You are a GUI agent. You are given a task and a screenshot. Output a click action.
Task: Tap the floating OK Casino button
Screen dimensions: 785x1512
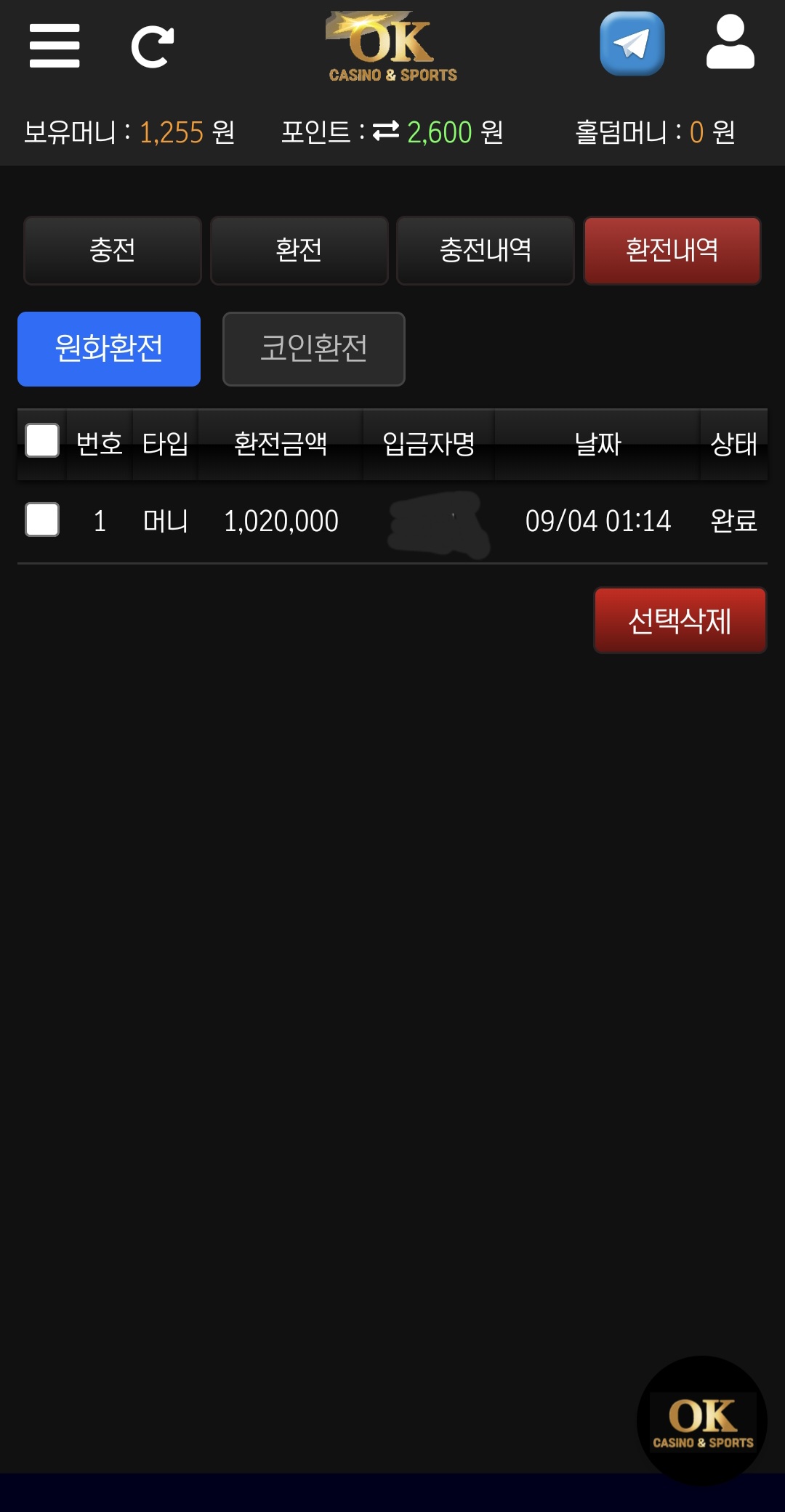702,1420
